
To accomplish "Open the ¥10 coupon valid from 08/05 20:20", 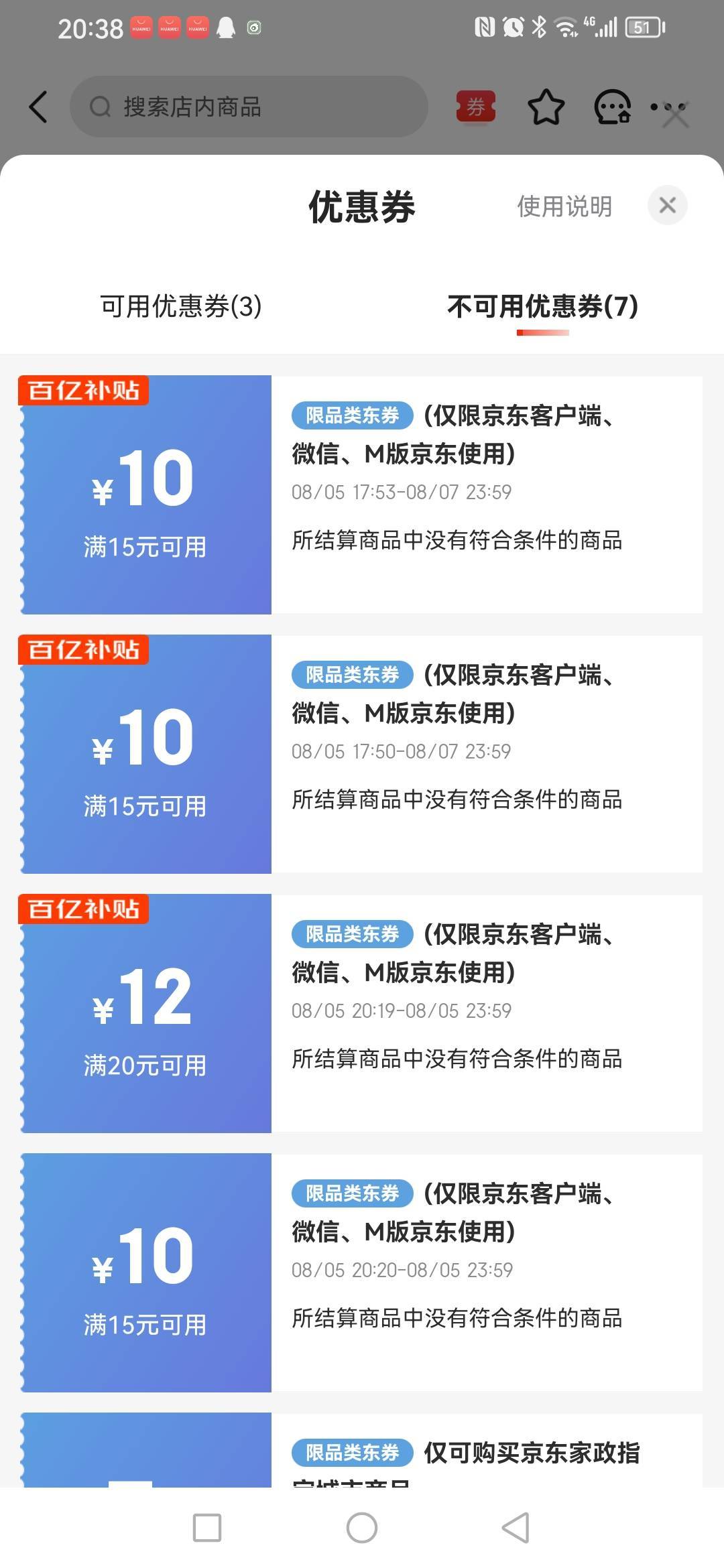I will point(361,1272).
